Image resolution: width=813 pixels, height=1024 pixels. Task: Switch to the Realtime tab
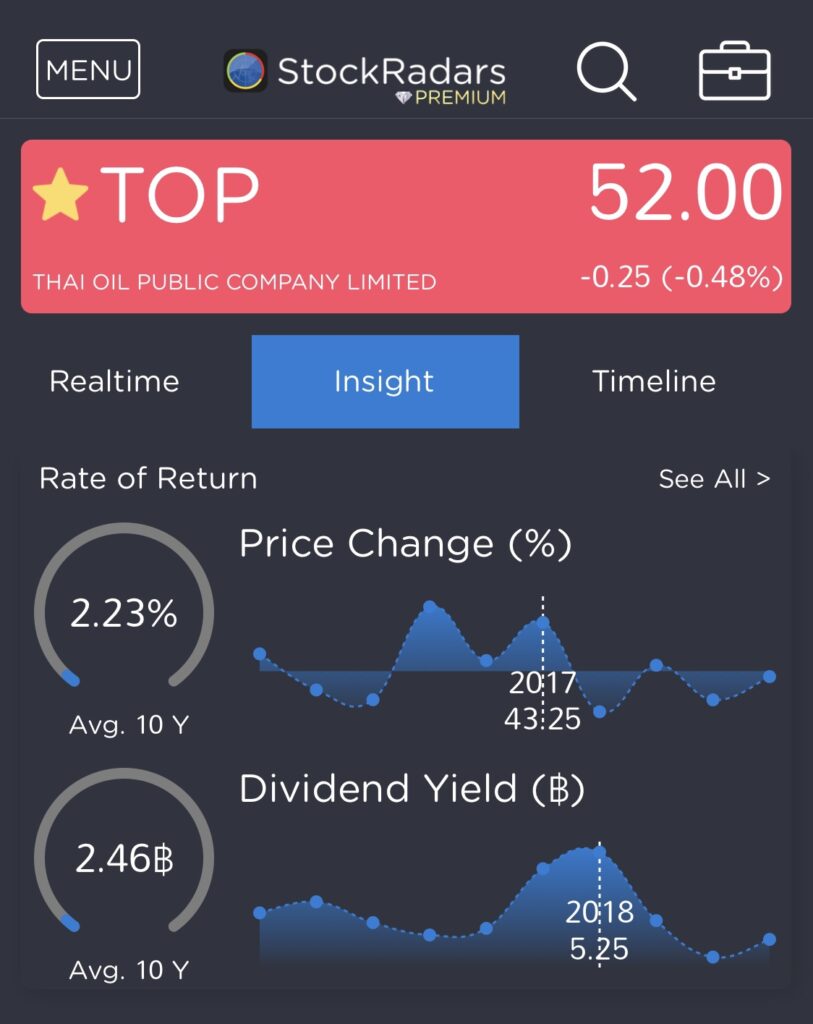(x=114, y=381)
